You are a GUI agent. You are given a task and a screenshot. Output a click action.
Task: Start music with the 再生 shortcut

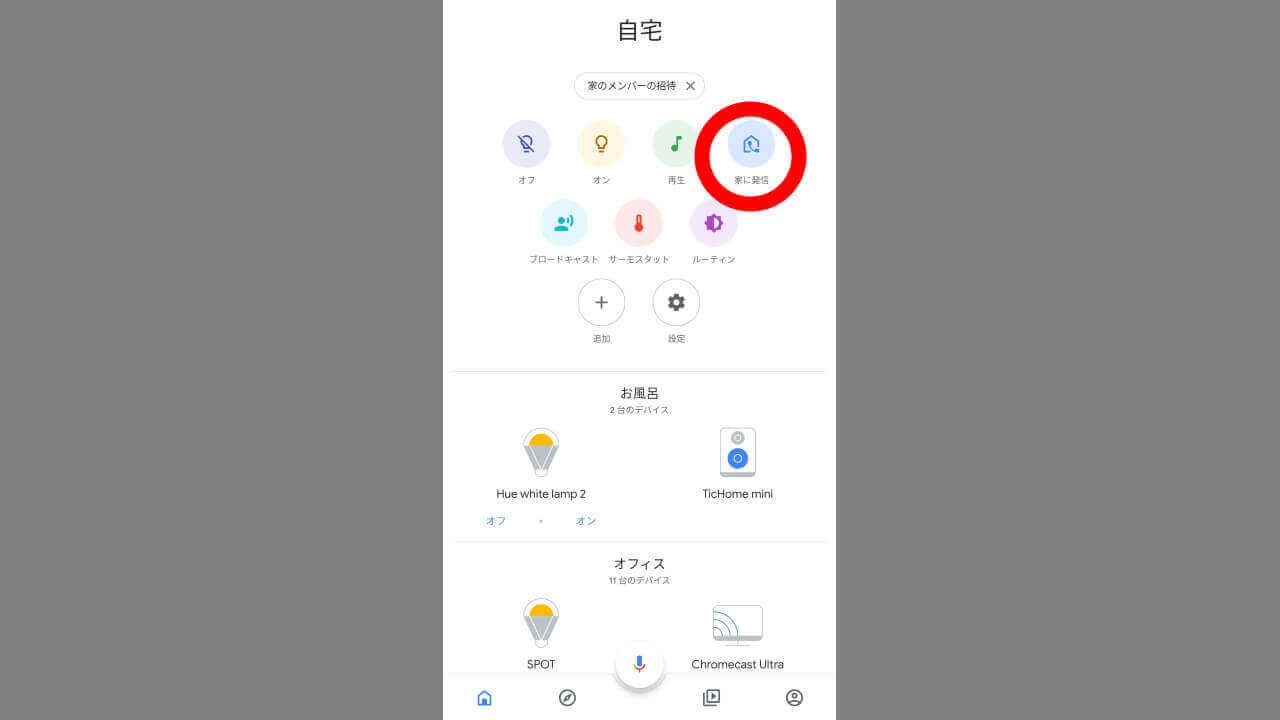coord(676,144)
